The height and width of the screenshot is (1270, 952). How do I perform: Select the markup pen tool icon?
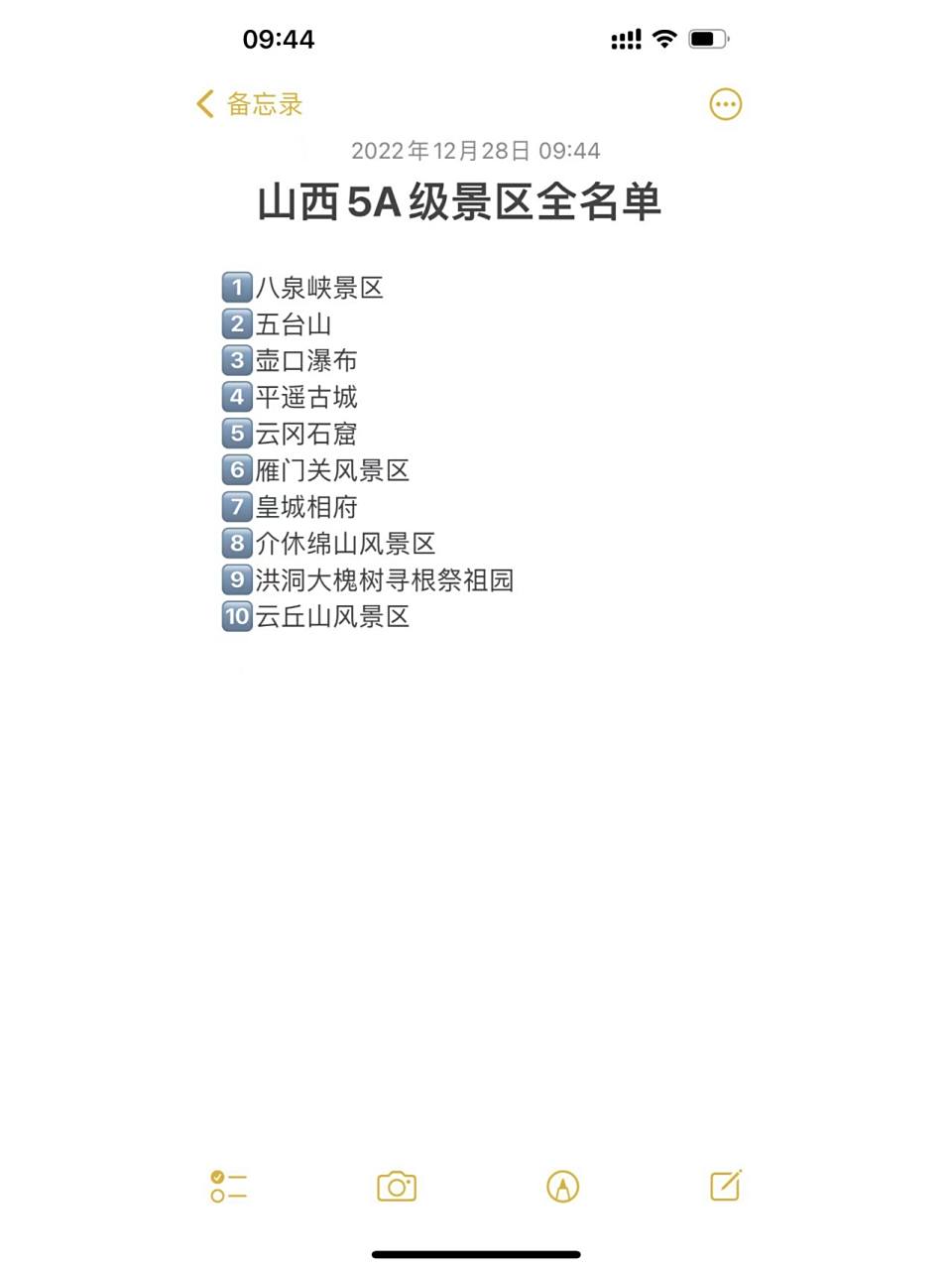(561, 1187)
